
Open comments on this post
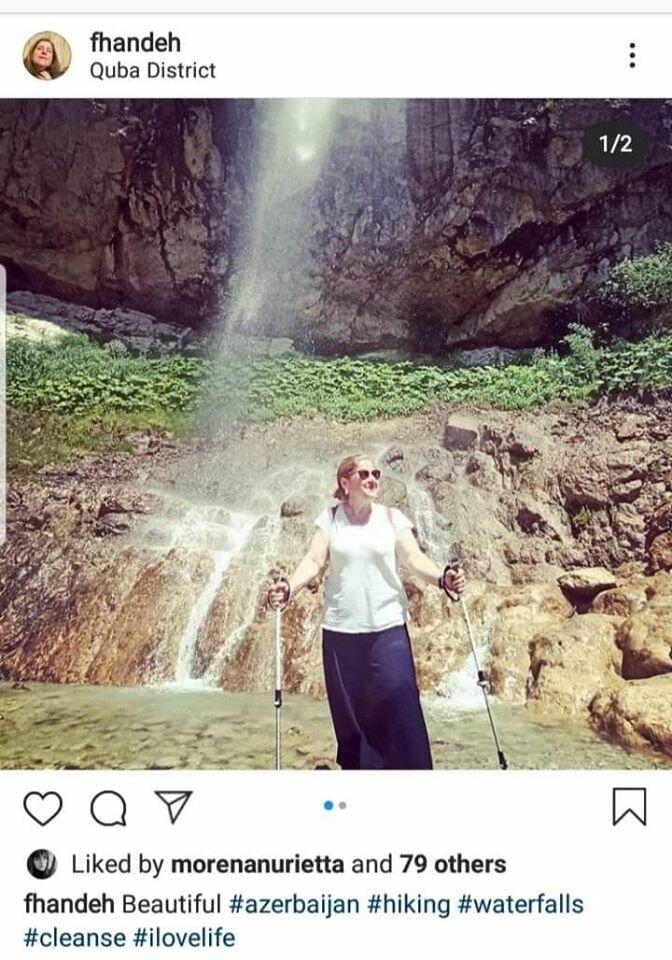pos(108,808)
